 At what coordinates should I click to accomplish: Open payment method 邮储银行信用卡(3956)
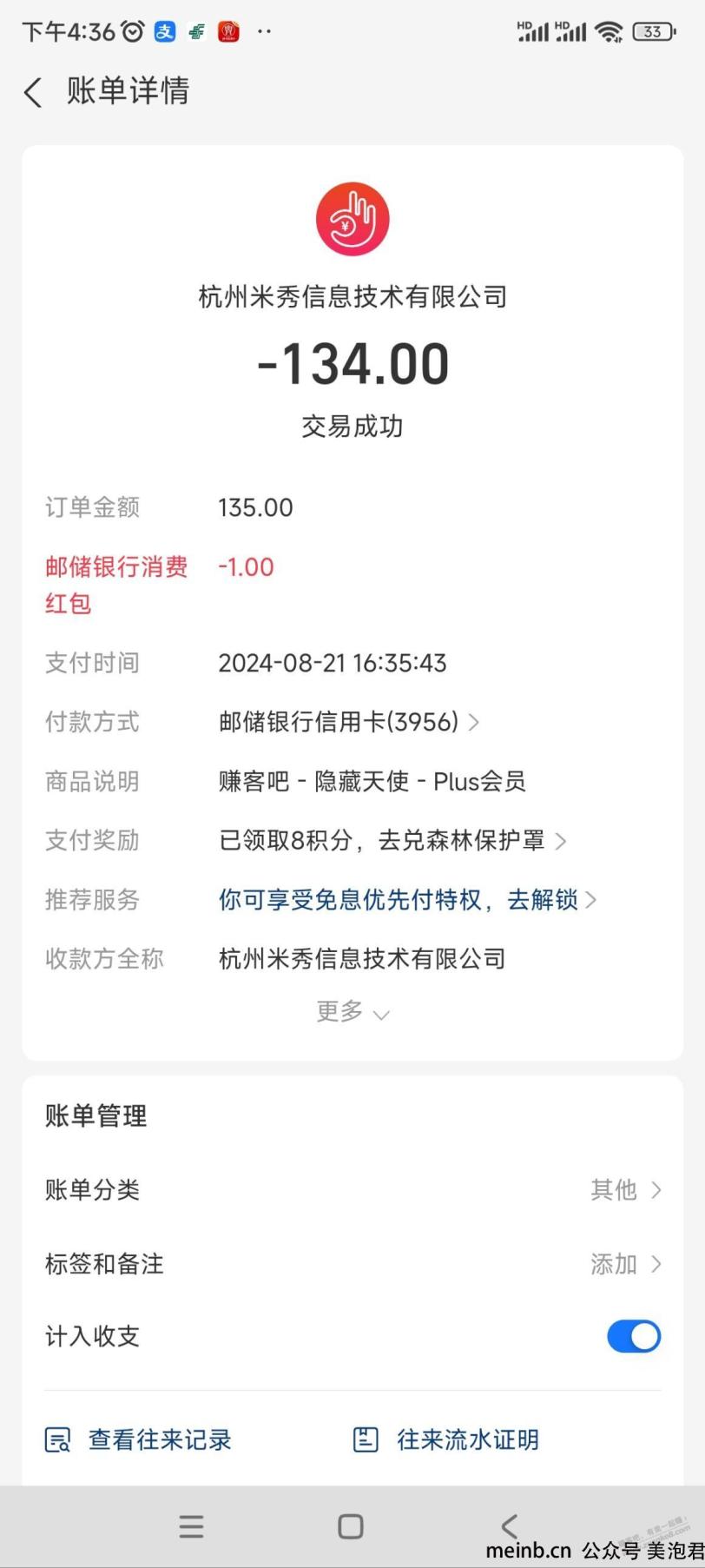click(348, 722)
